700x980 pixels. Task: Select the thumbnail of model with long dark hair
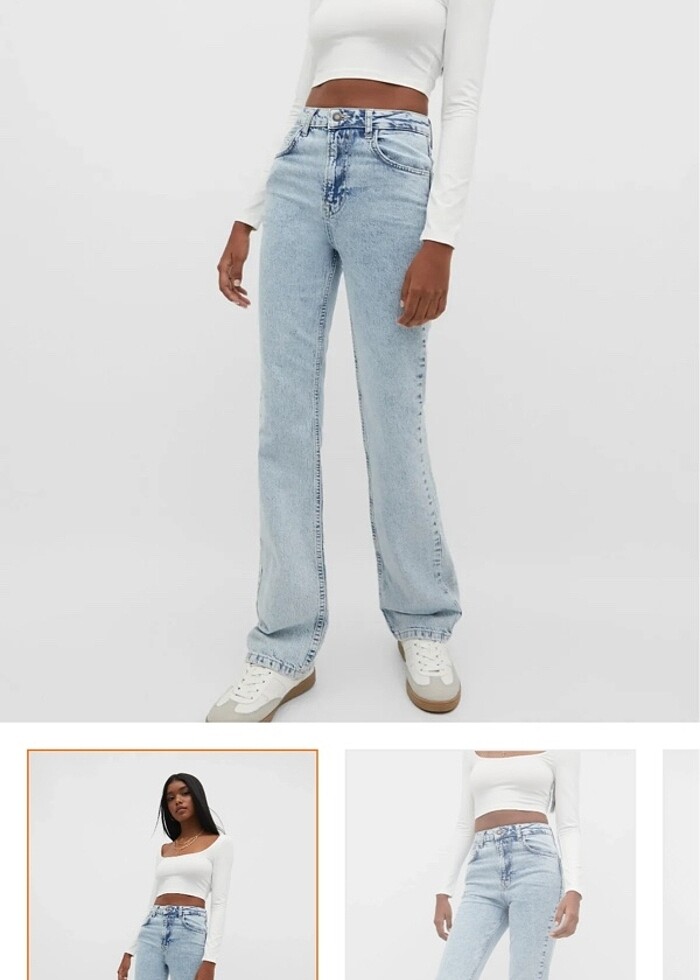point(173,865)
